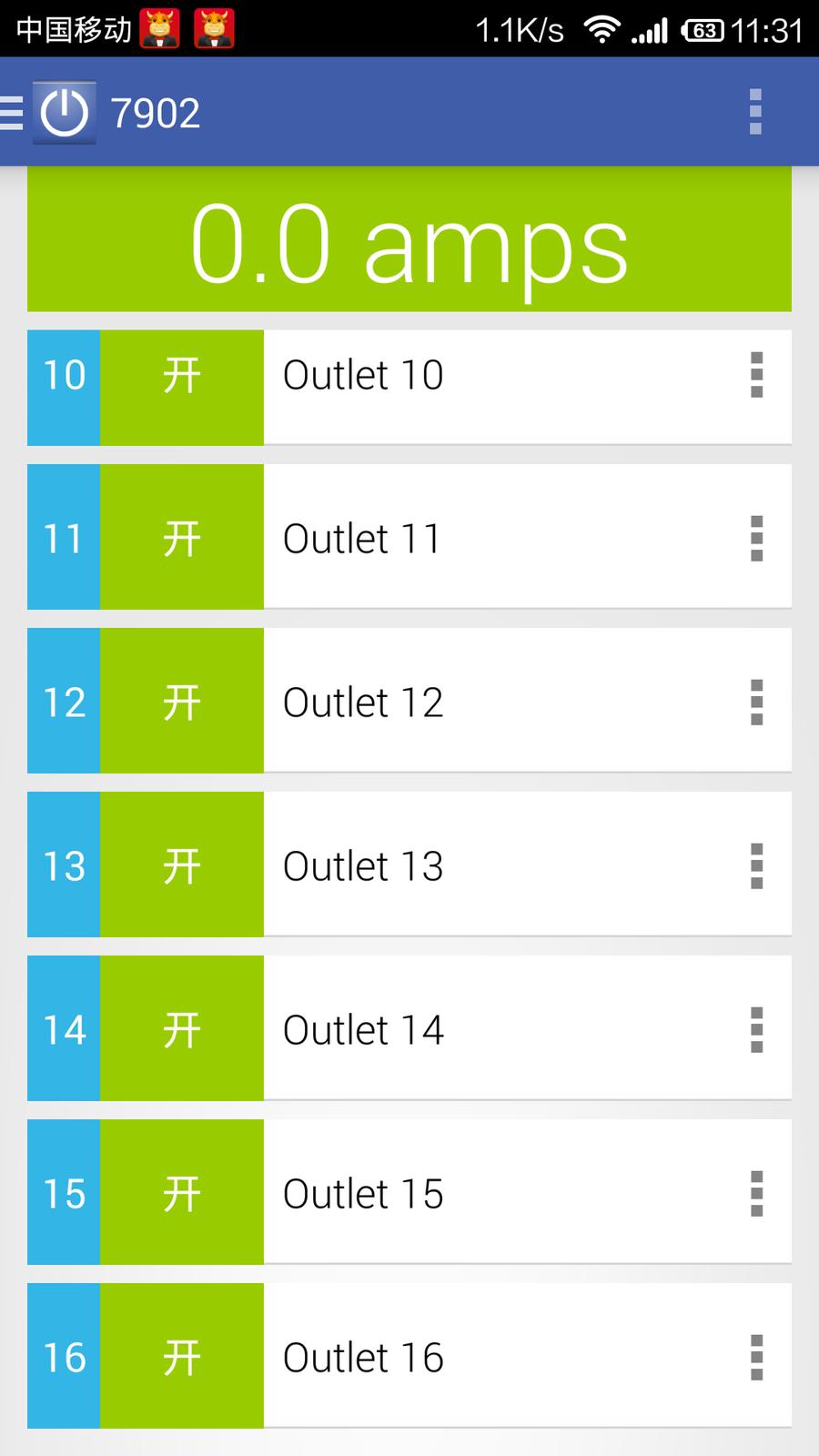
Task: Turn off Outlet 16 with its 开 toggle
Action: coord(182,1357)
